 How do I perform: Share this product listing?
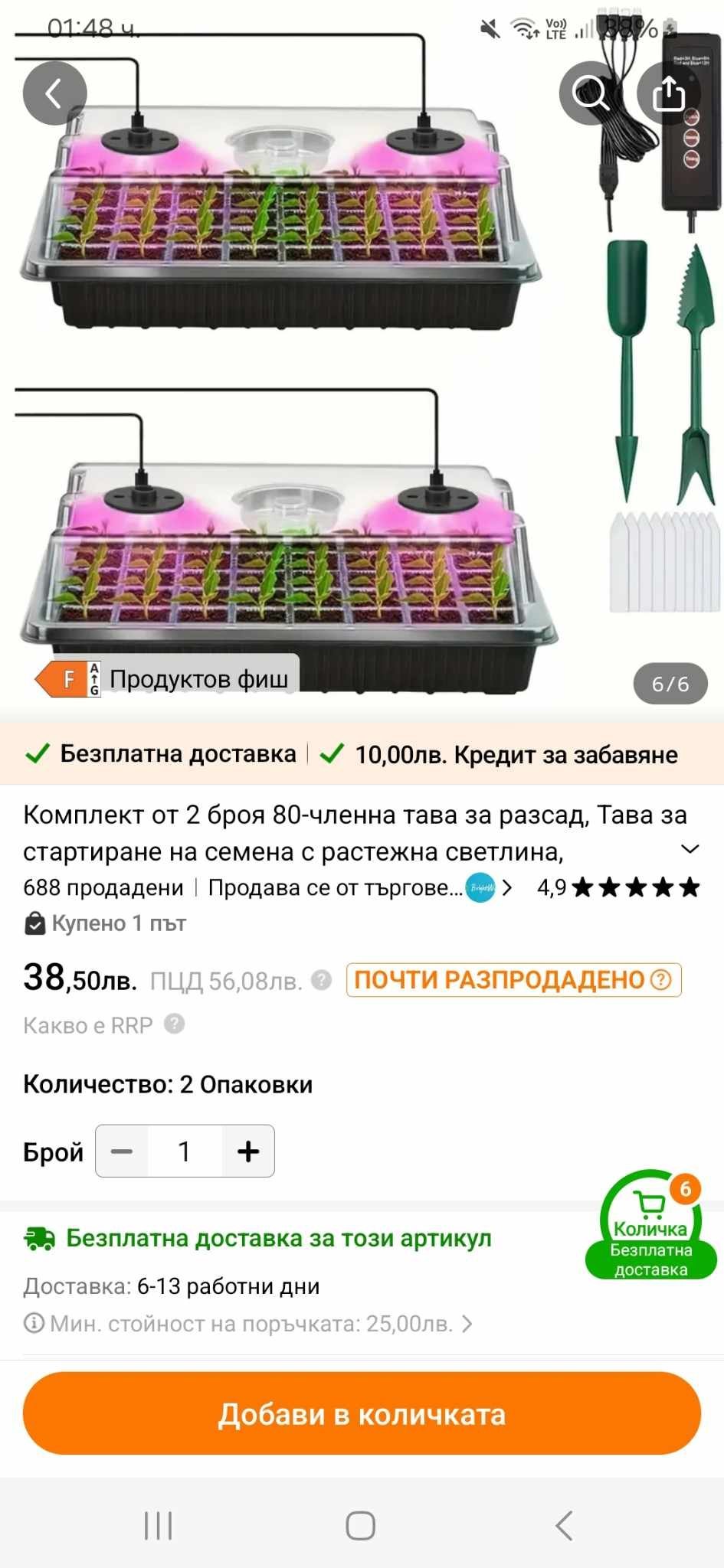point(668,93)
